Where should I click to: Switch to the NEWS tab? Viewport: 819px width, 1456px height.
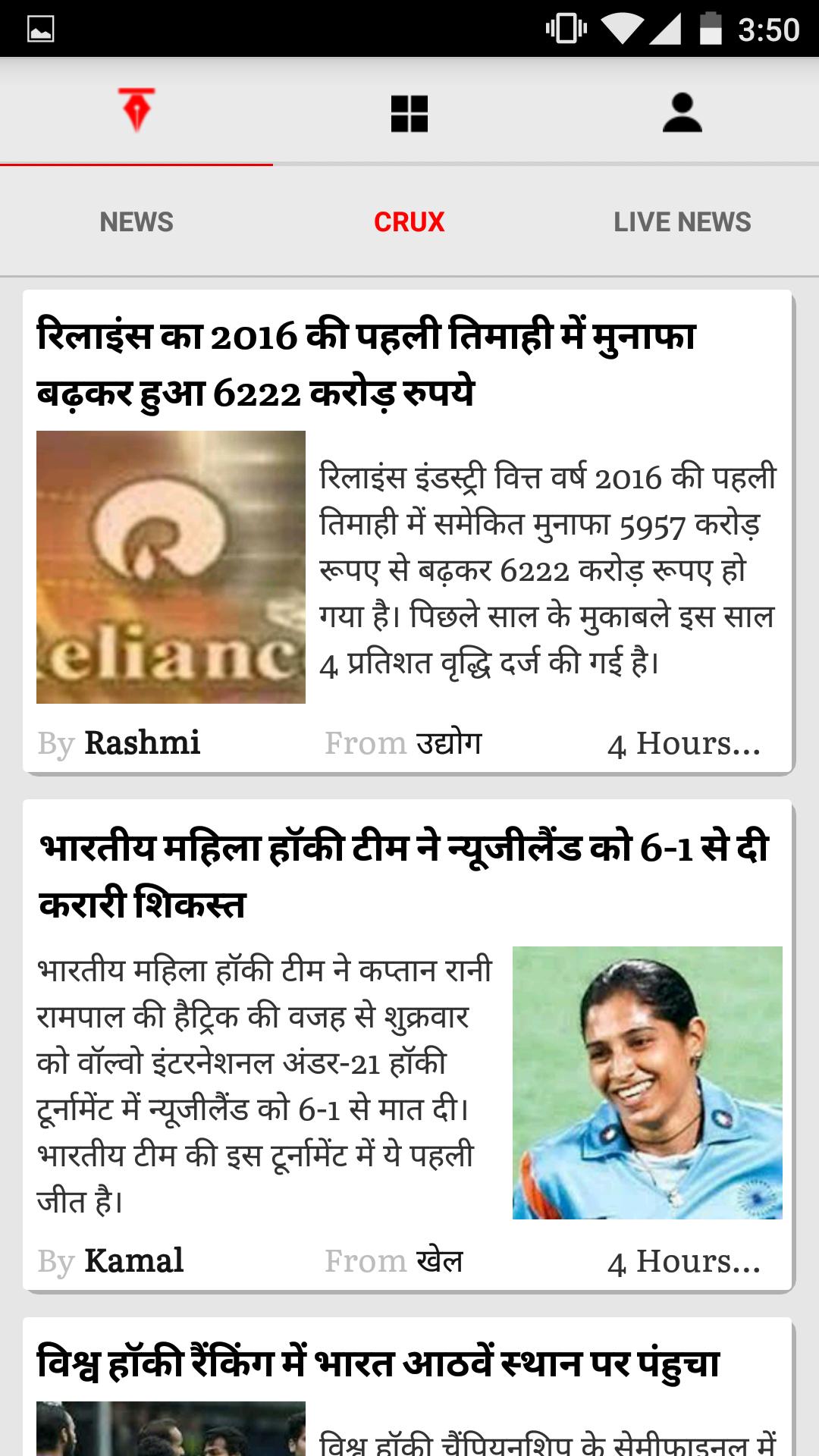[137, 221]
